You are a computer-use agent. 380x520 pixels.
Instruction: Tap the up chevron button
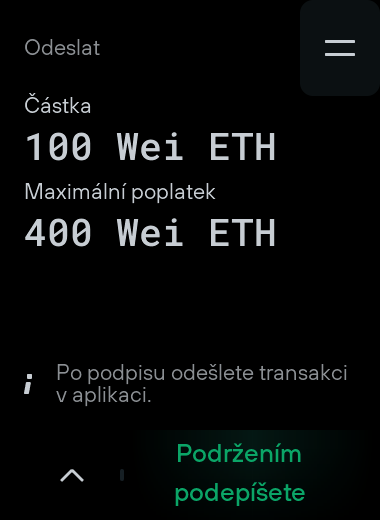coord(72,475)
